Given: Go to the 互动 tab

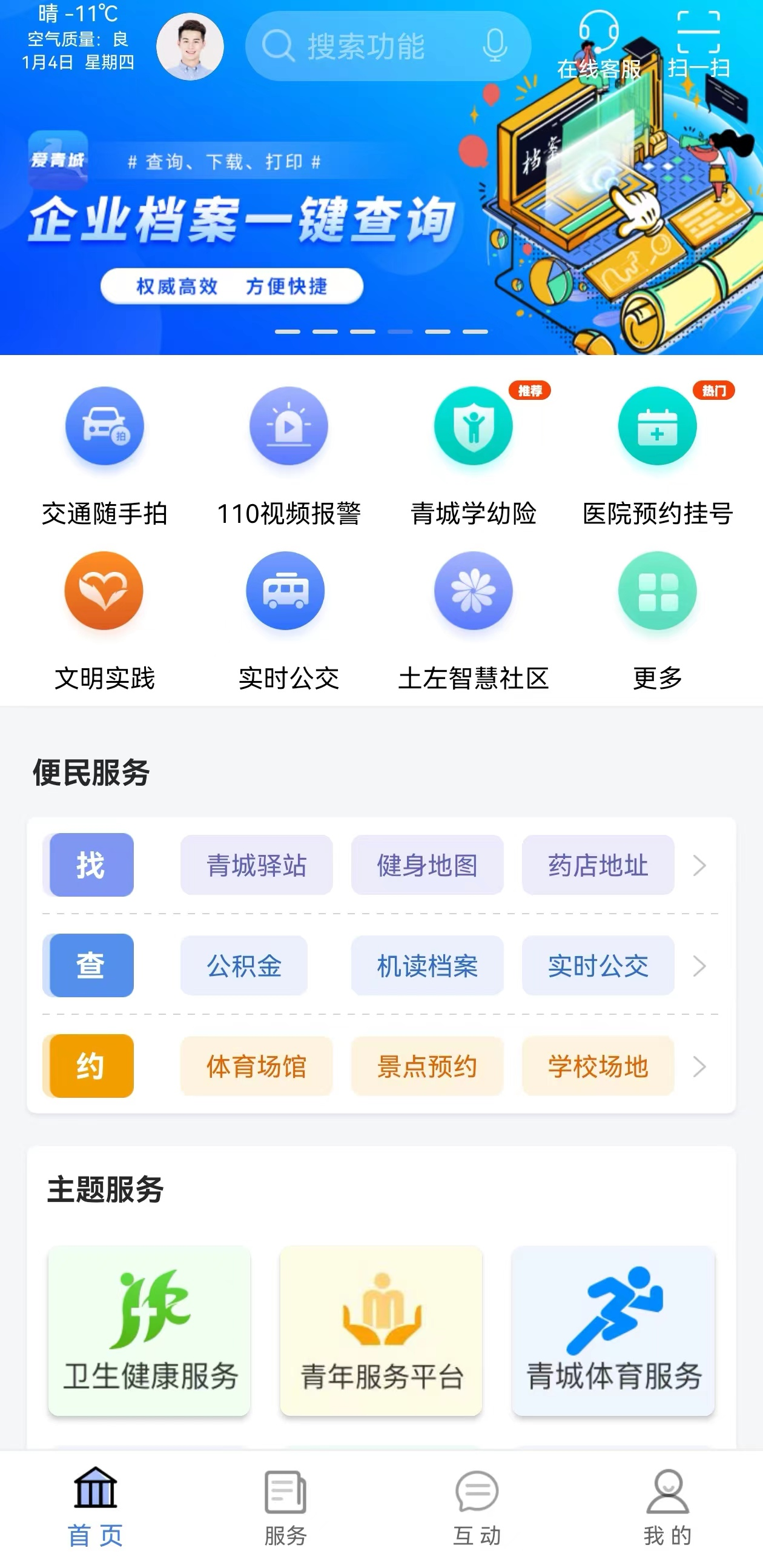Looking at the screenshot, I should coord(477,1509).
